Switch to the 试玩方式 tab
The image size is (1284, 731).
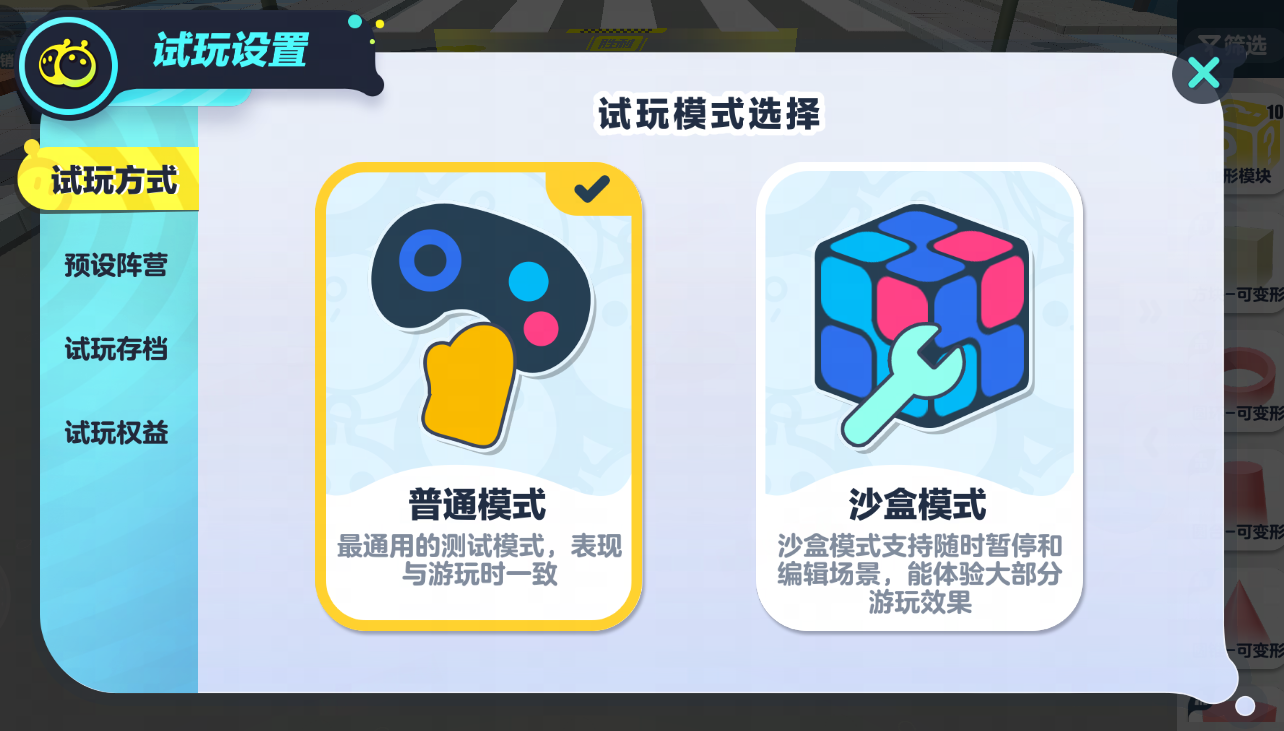(x=114, y=181)
